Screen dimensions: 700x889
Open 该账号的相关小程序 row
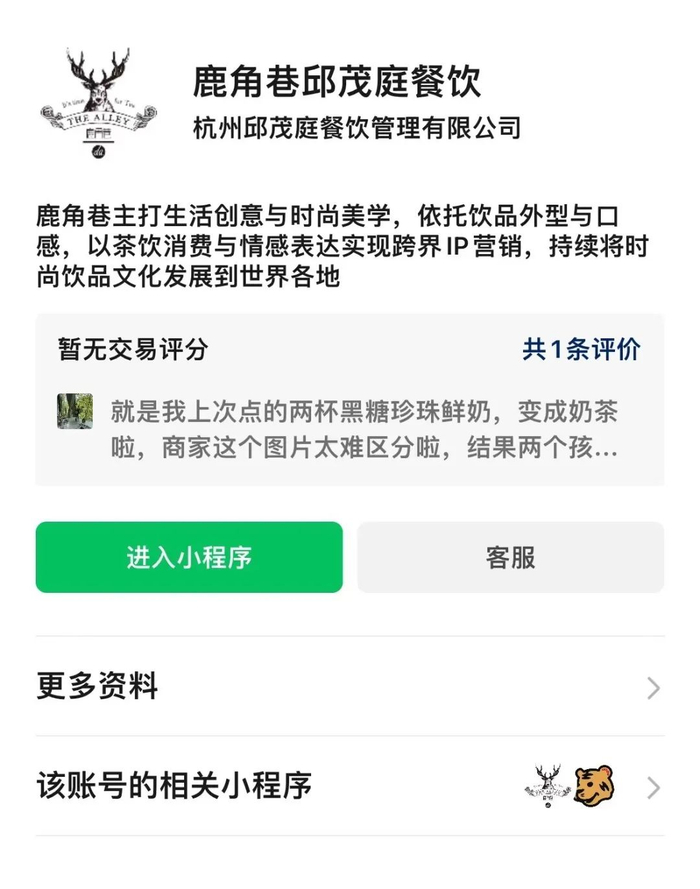(x=349, y=786)
